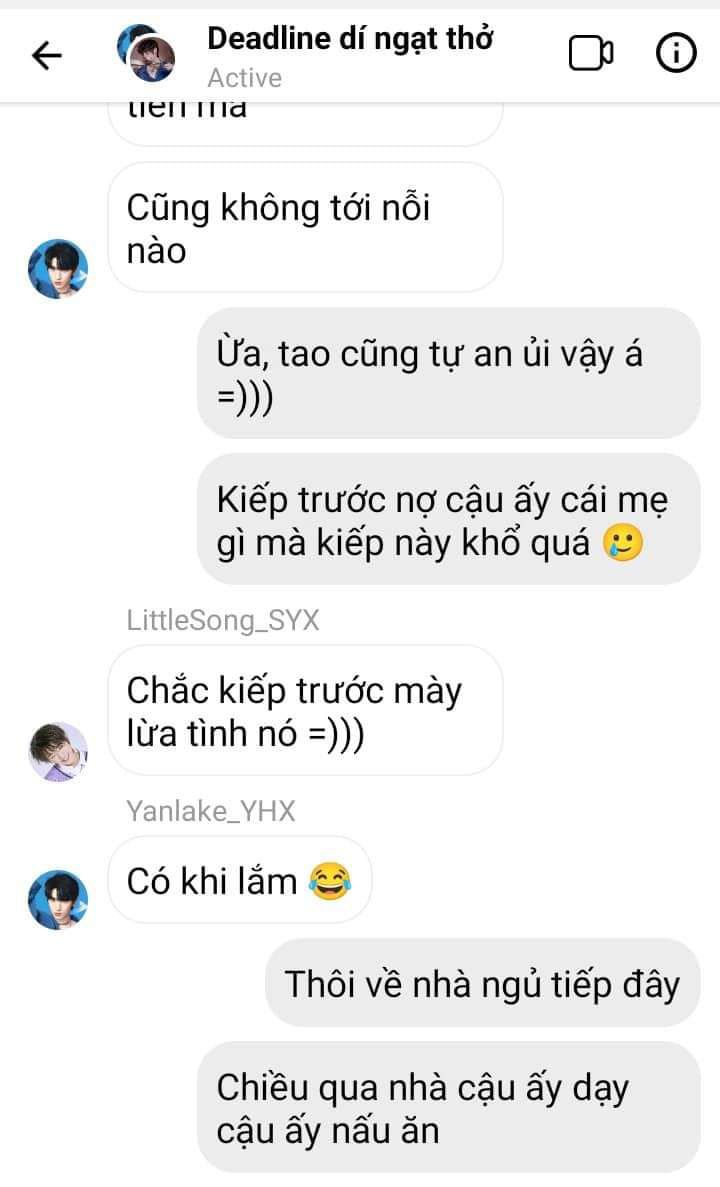The height and width of the screenshot is (1187, 720).
Task: Open the chat info icon
Action: [676, 54]
